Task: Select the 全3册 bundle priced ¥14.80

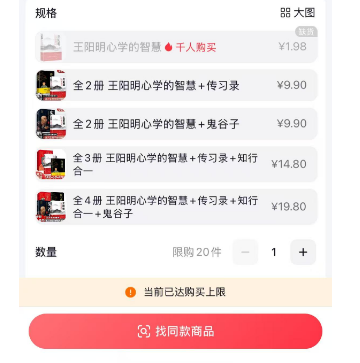Action: [176, 164]
